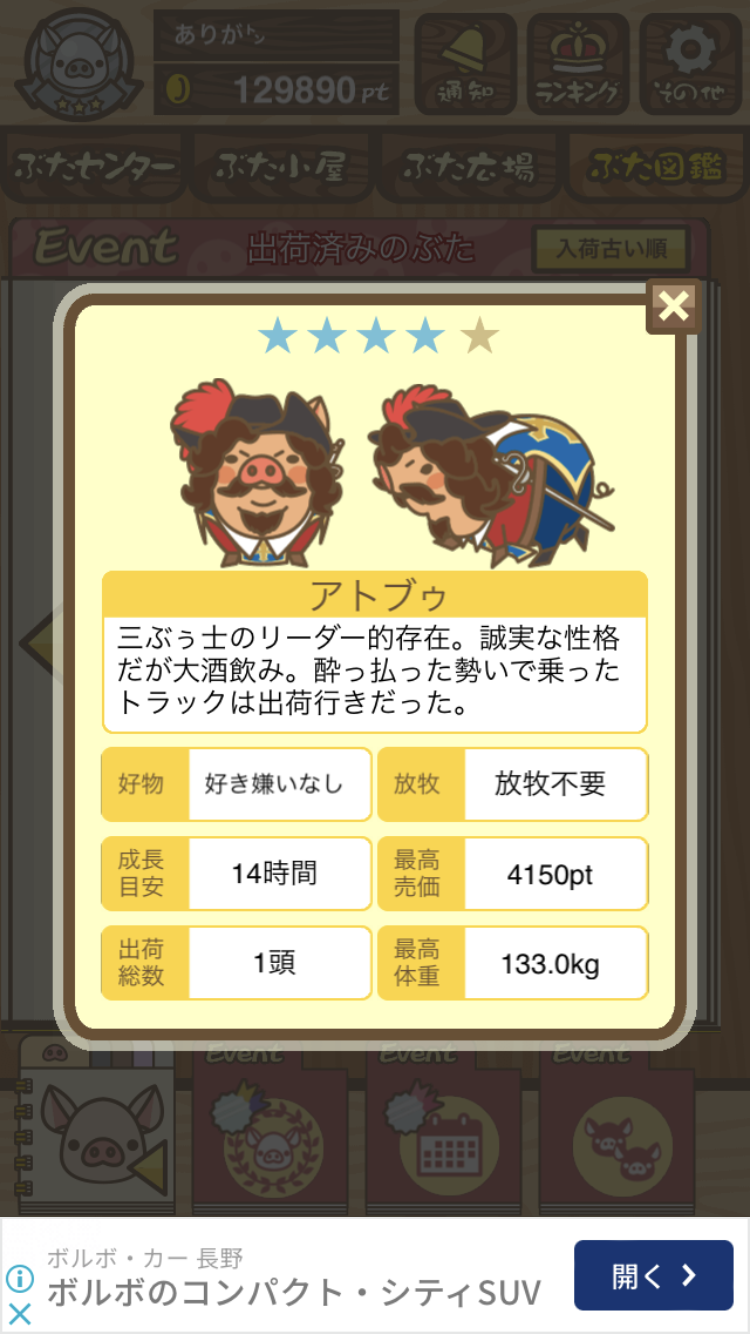Open the その他 settings gear
This screenshot has width=750, height=1334.
[x=690, y=64]
